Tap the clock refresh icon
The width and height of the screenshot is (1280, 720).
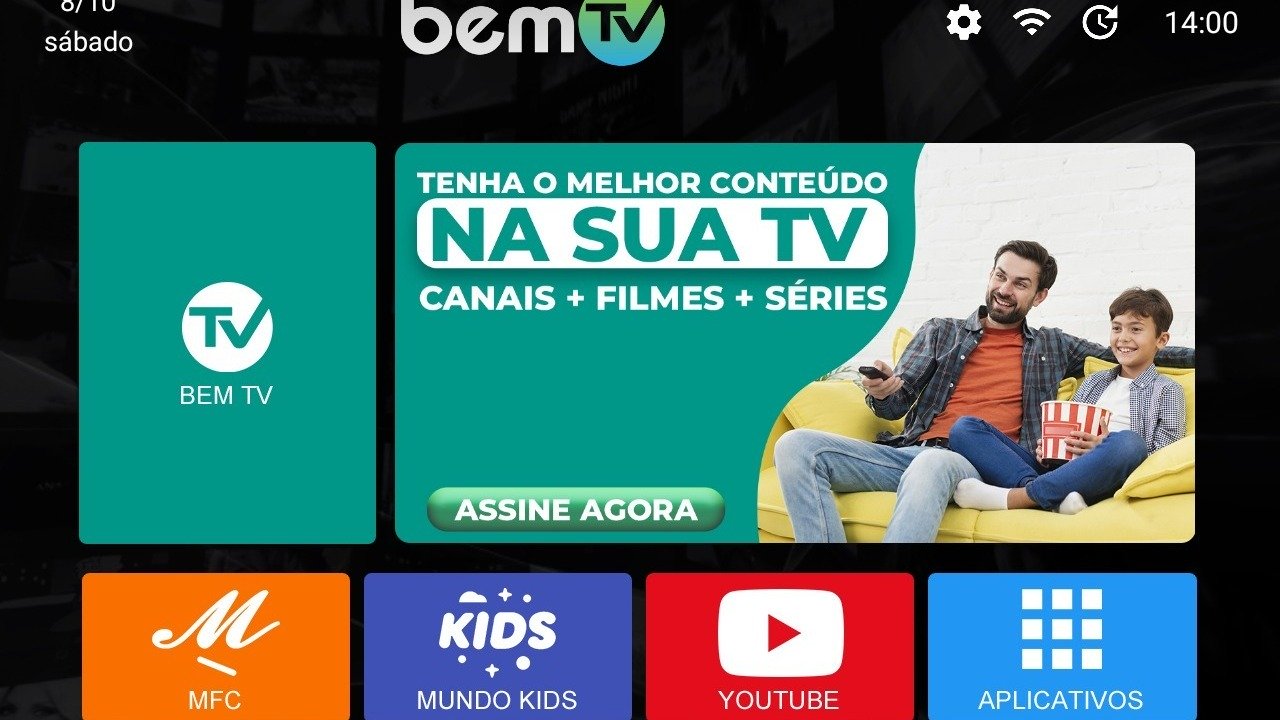click(x=1100, y=22)
